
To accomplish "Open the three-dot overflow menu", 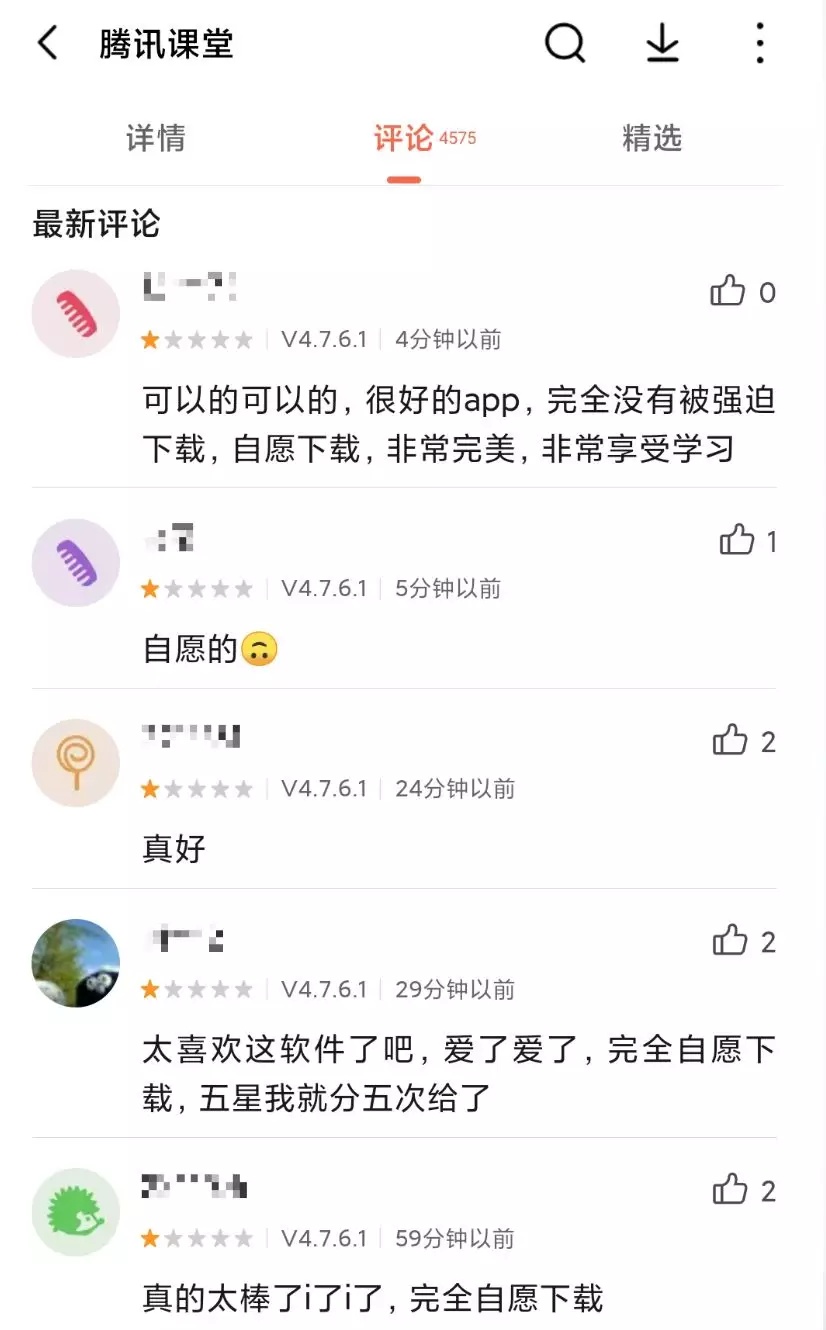I will [759, 43].
